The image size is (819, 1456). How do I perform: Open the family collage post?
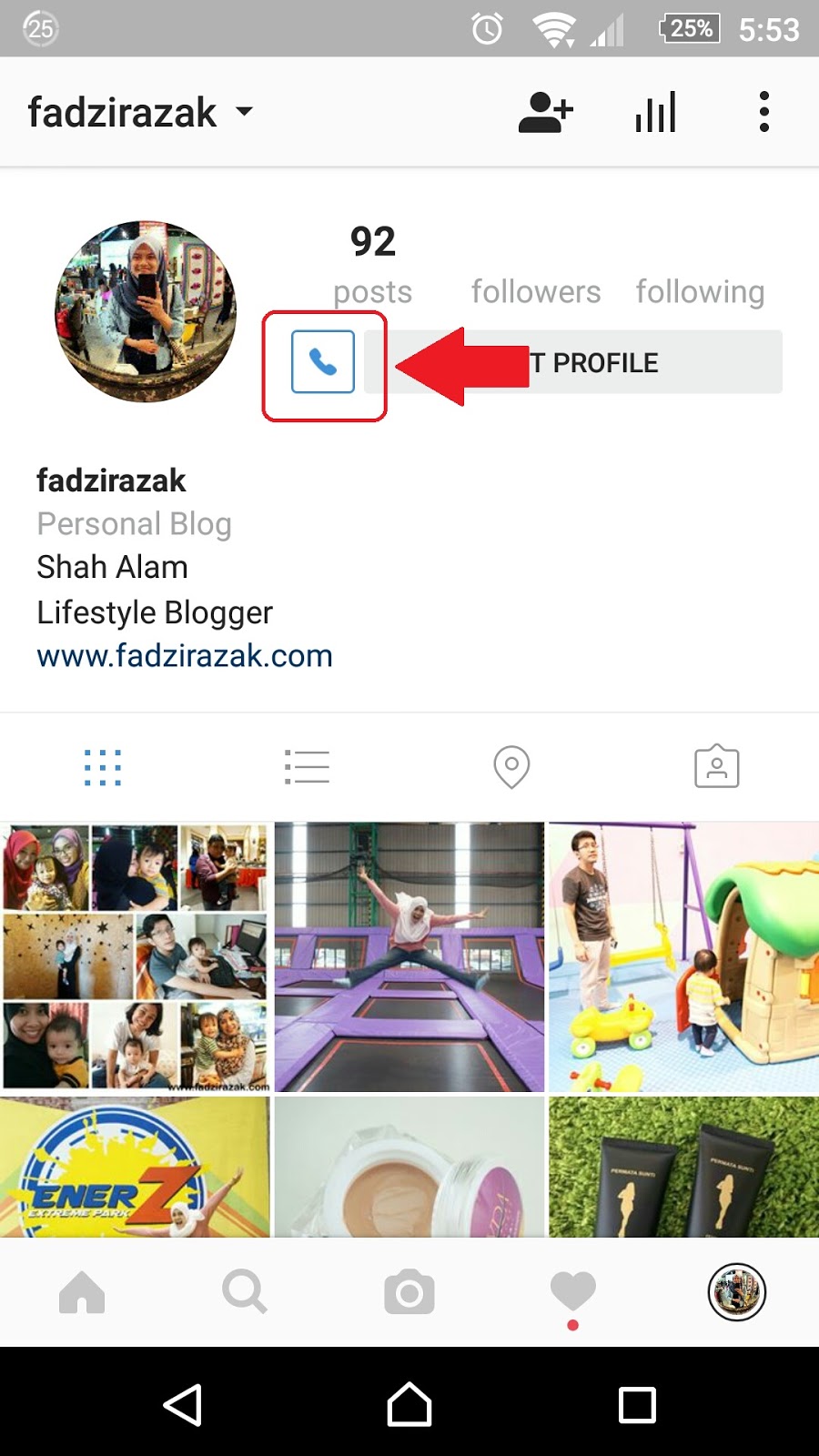pos(135,956)
